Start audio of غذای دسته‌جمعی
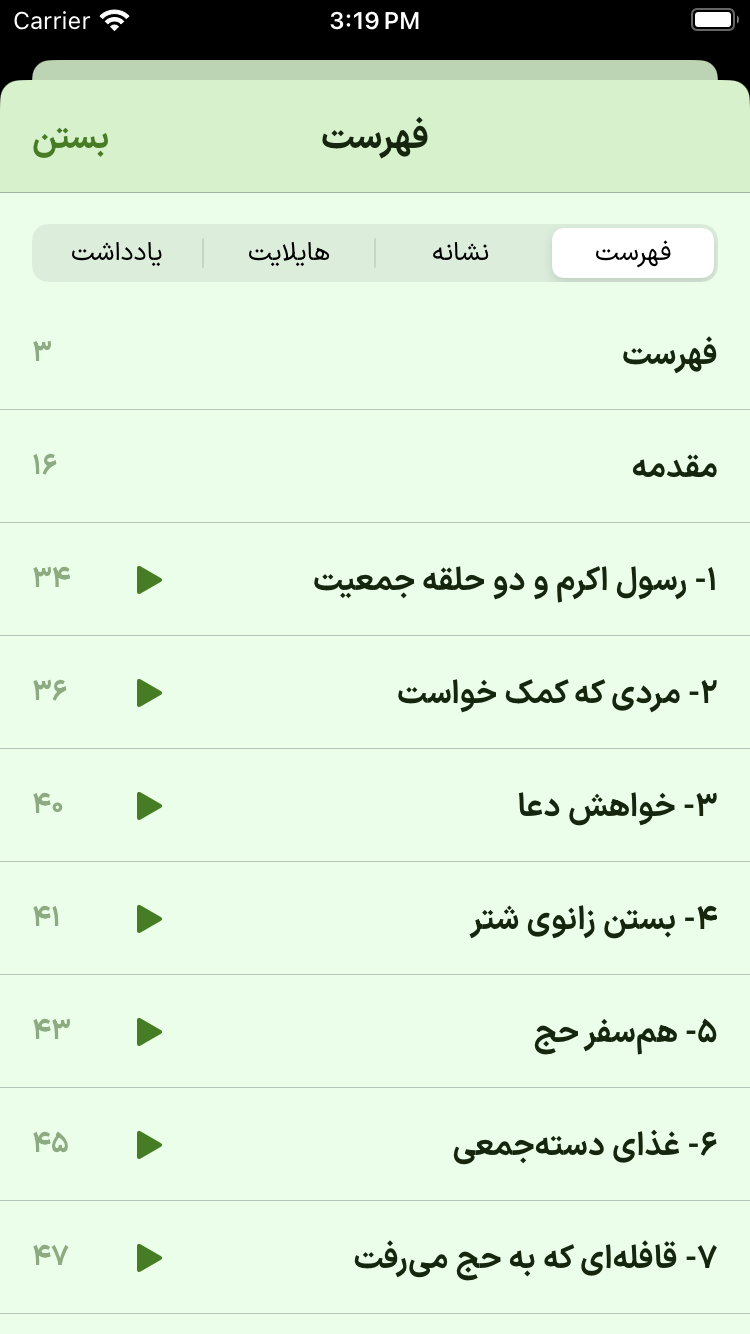This screenshot has width=750, height=1334. pyautogui.click(x=148, y=1145)
